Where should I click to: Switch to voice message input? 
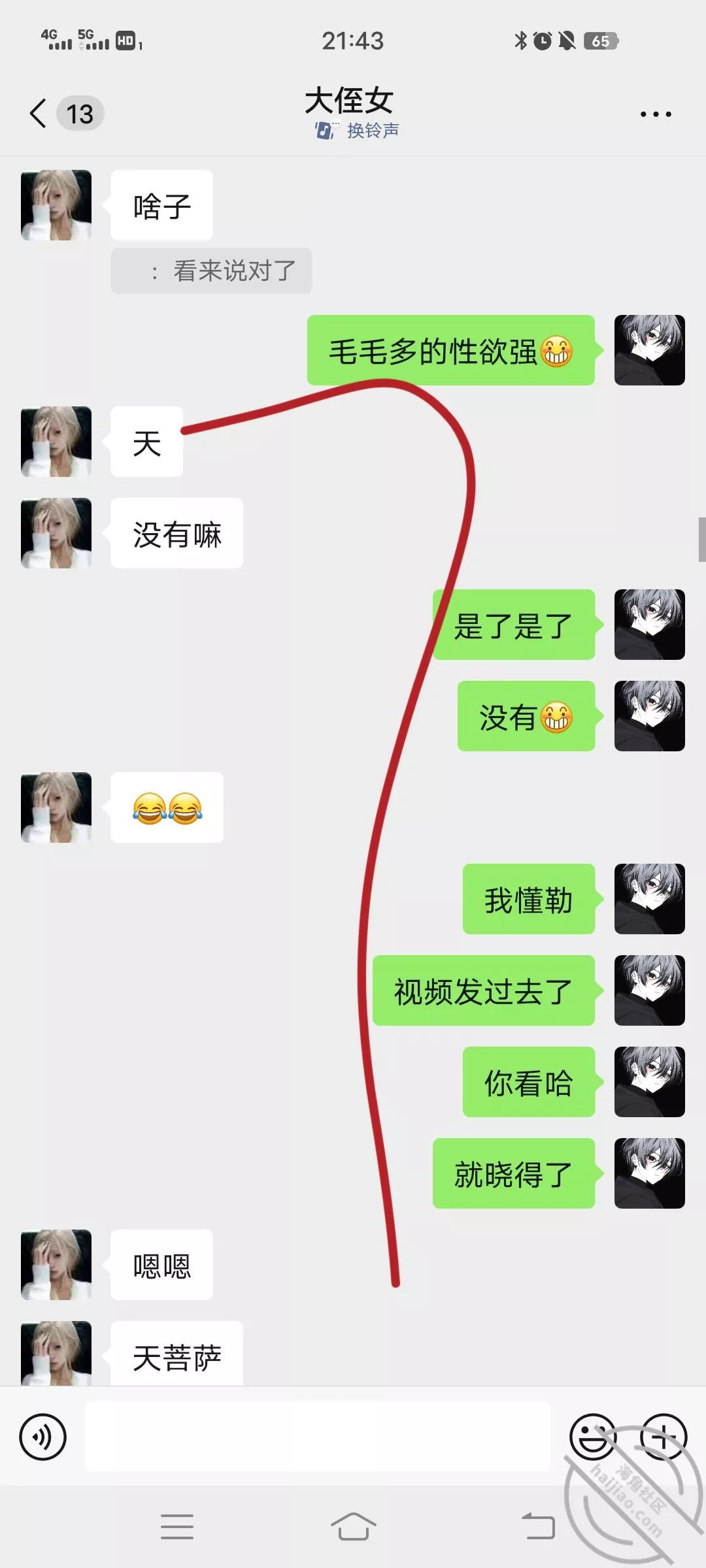[x=43, y=1437]
